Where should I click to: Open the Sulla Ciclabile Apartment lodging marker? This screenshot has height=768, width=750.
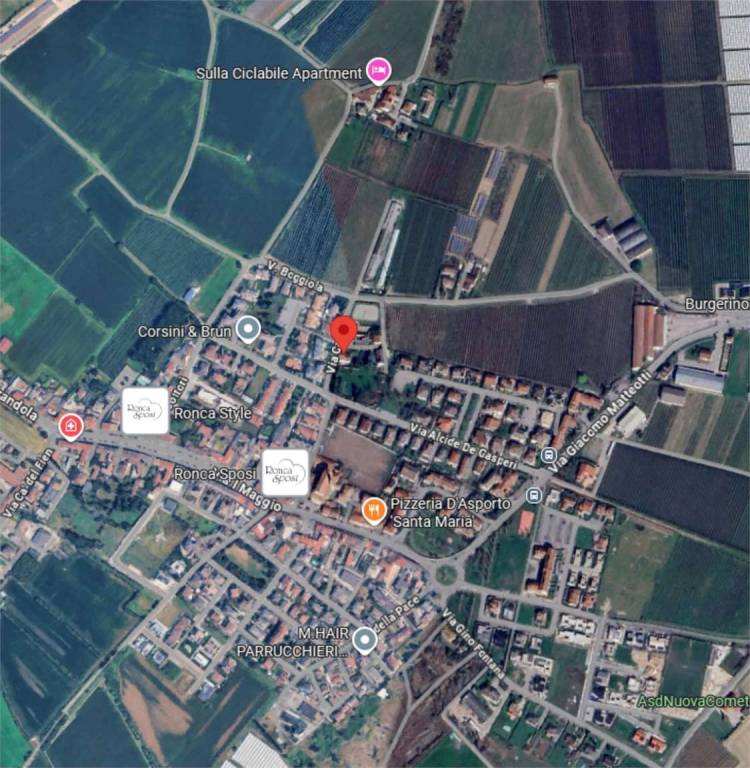378,70
